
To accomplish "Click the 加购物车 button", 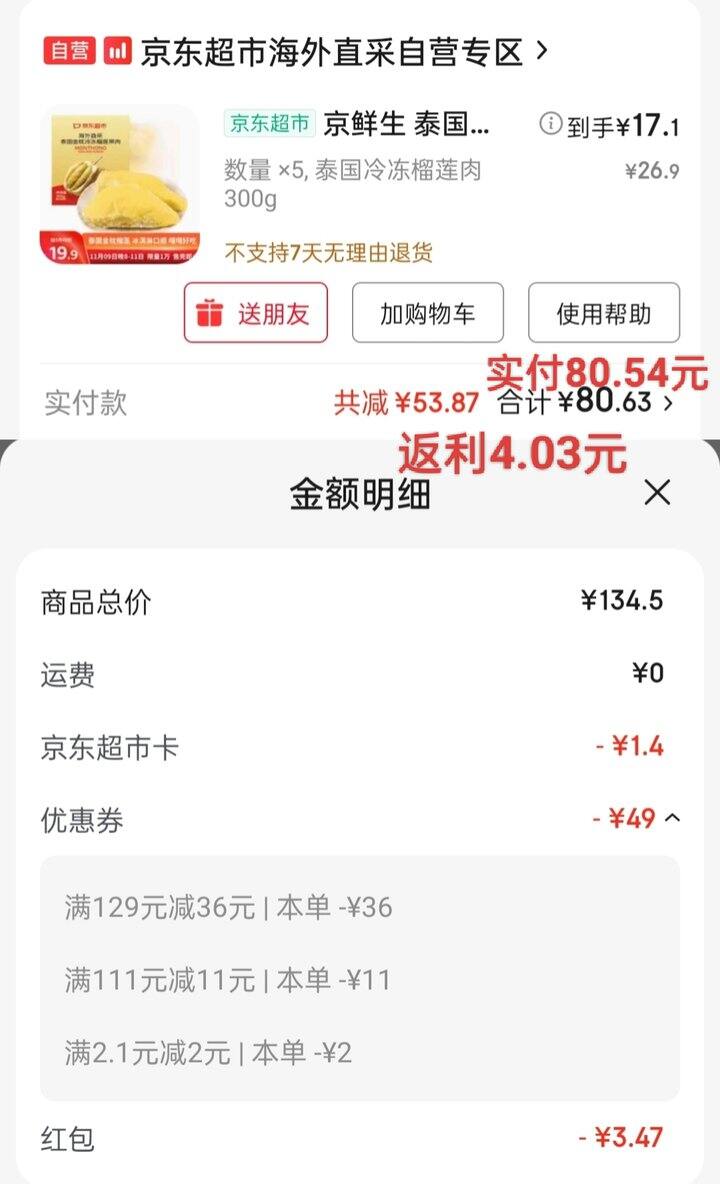I will point(428,312).
